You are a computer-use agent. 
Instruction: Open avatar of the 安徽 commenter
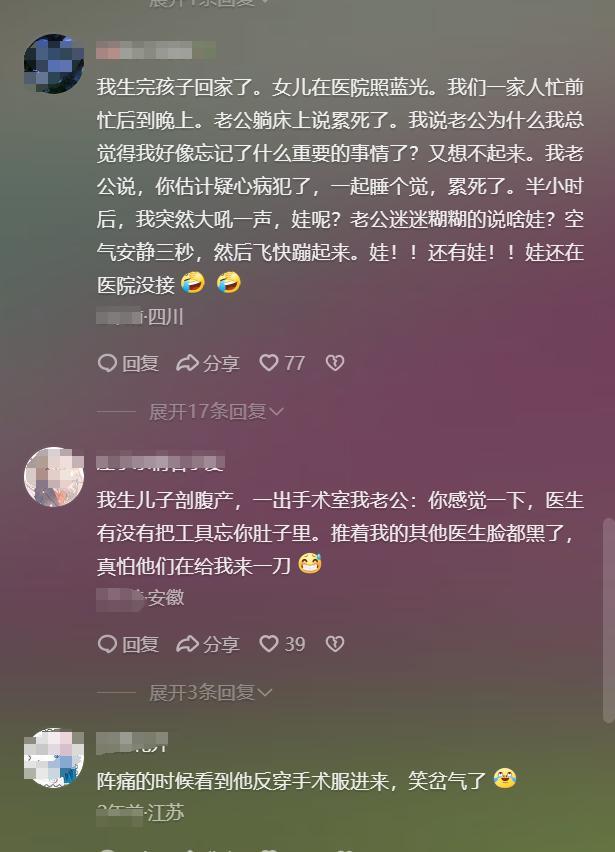(53, 477)
